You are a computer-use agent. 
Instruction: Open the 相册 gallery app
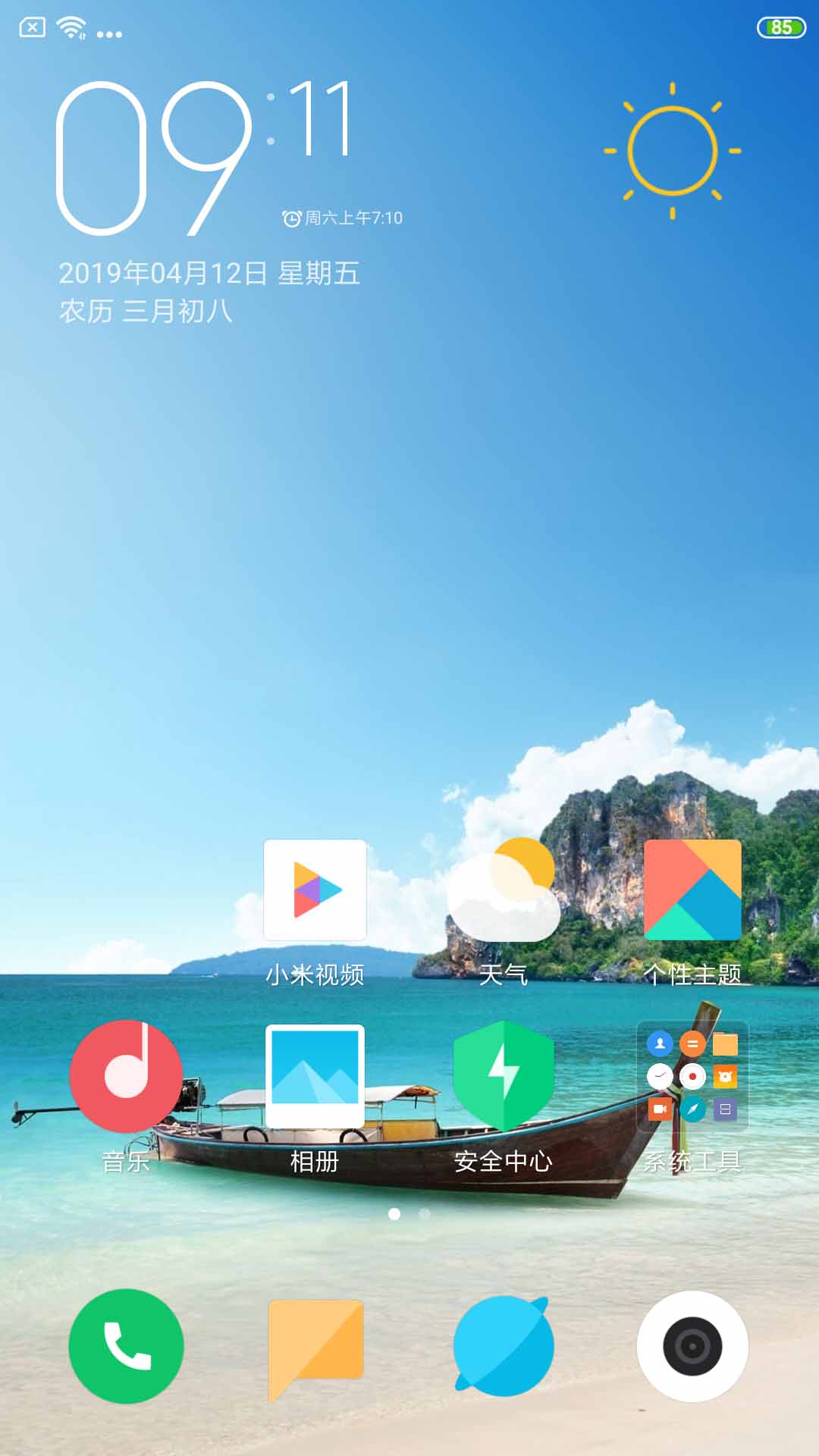pyautogui.click(x=315, y=1077)
